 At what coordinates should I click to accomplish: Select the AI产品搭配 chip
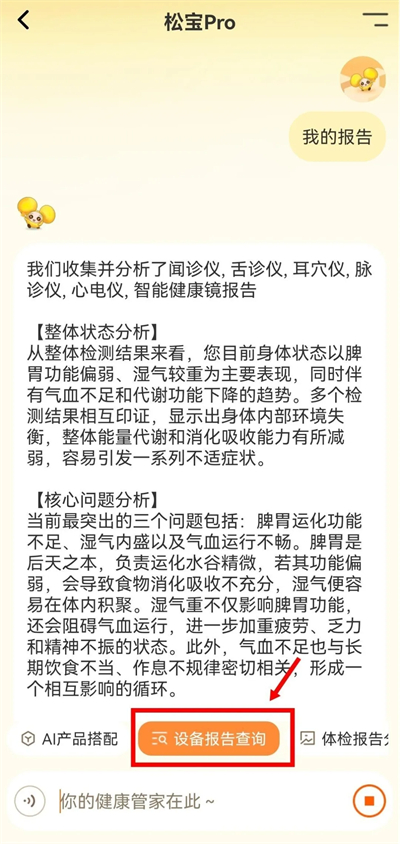[69, 738]
